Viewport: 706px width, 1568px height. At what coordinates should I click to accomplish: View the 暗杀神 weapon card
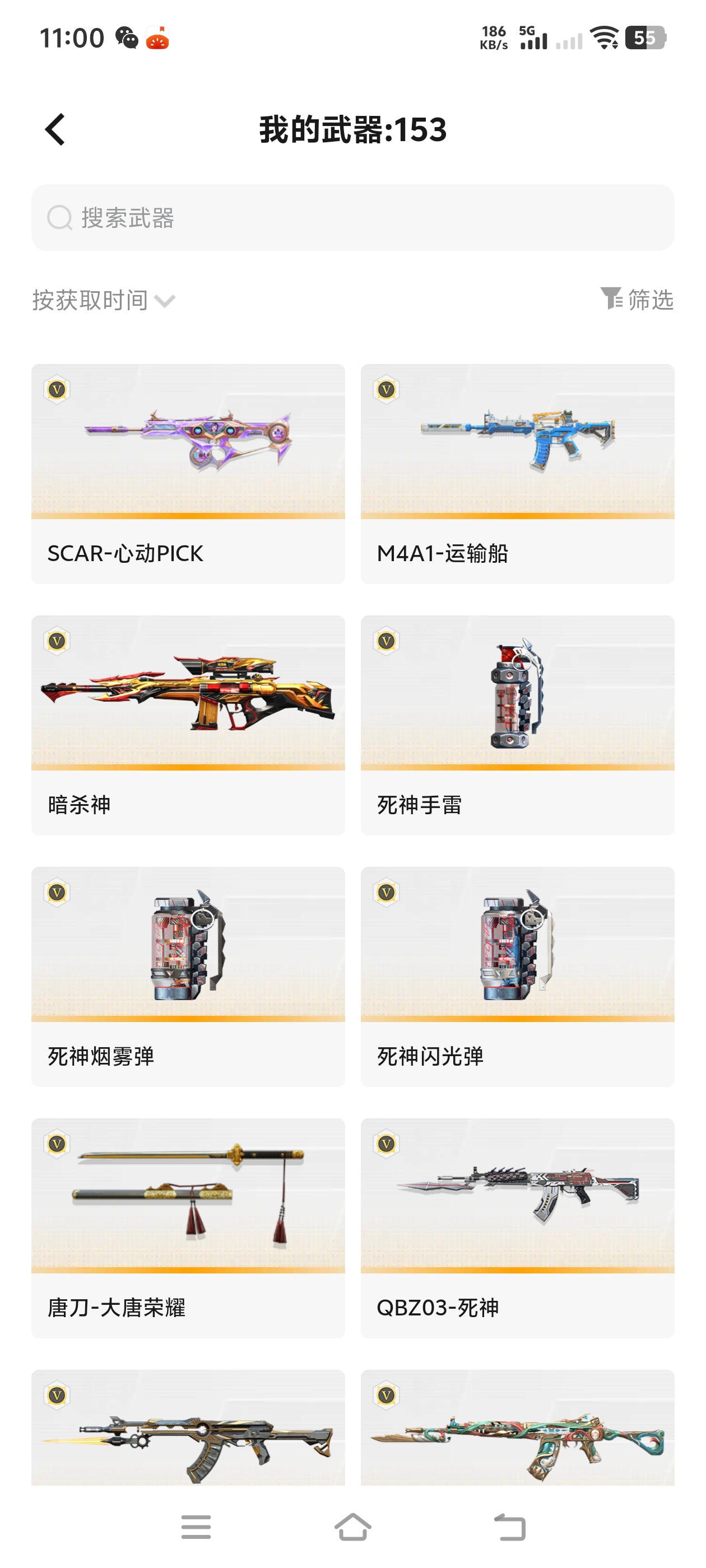click(x=188, y=725)
